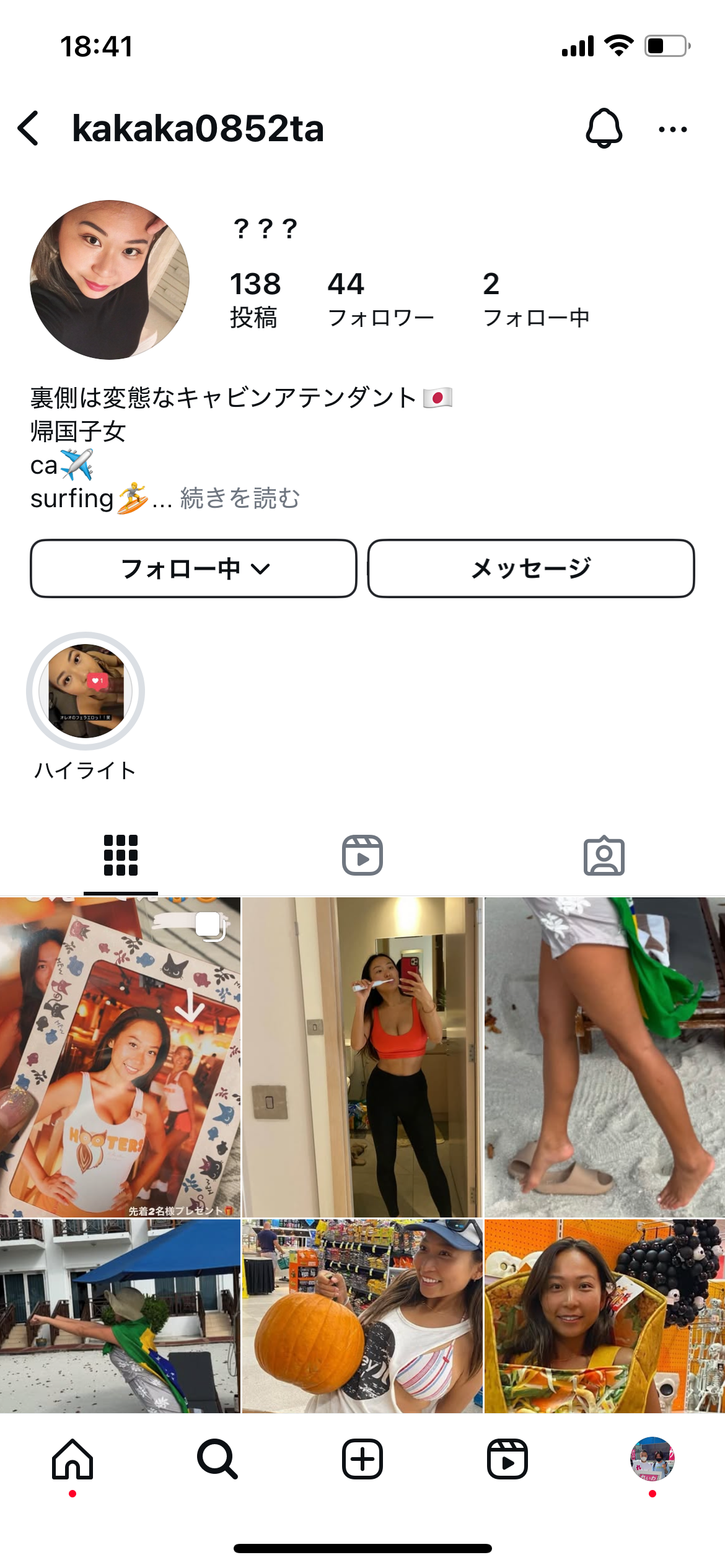Open notifications via the bell icon
725x1568 pixels.
click(x=604, y=128)
